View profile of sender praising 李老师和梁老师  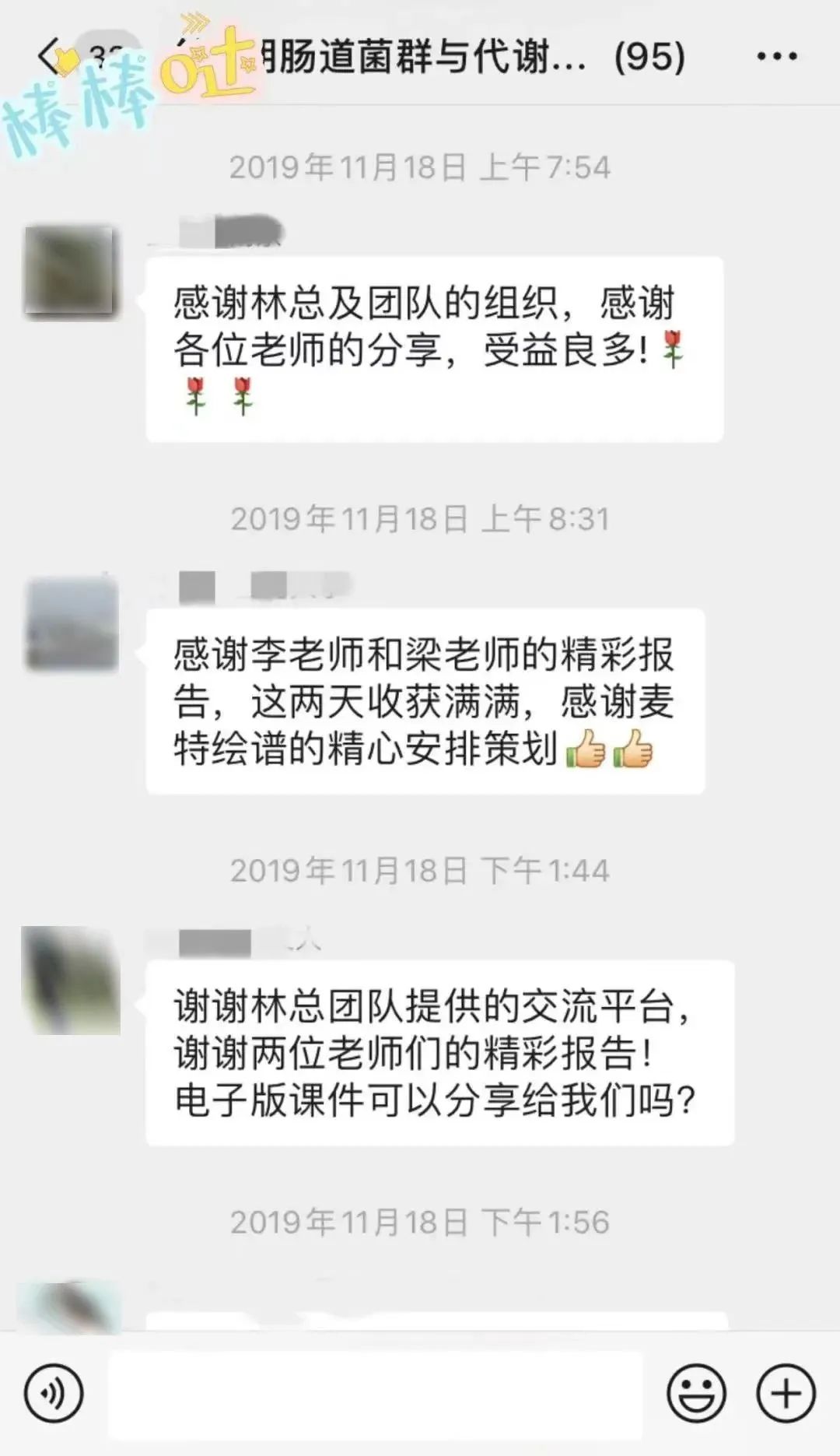pos(72,624)
